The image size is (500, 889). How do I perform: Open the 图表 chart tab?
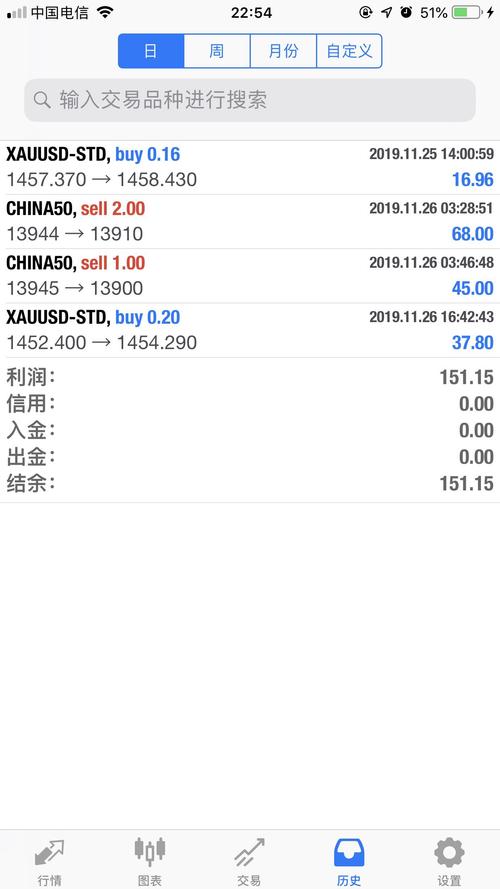150,862
